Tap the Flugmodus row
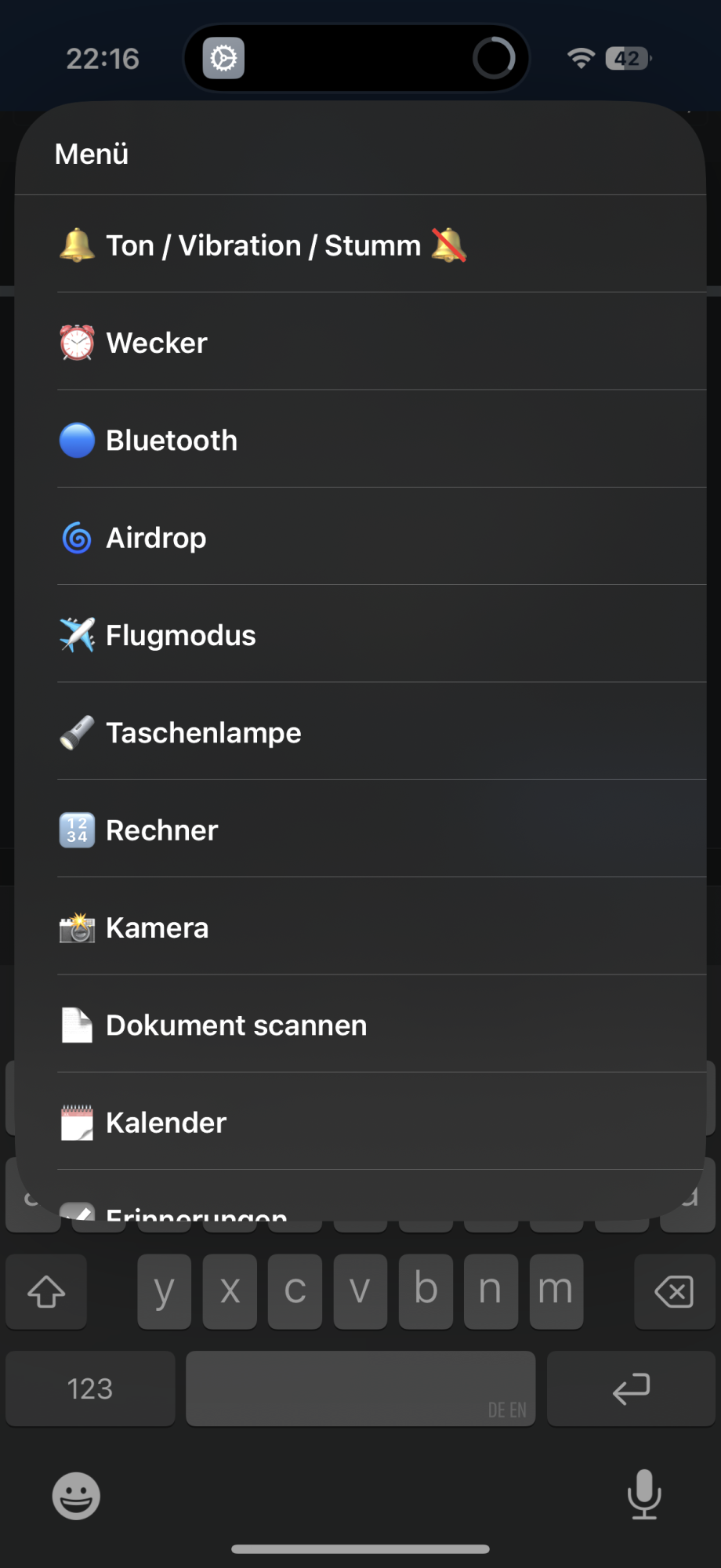721x1568 pixels. (180, 635)
